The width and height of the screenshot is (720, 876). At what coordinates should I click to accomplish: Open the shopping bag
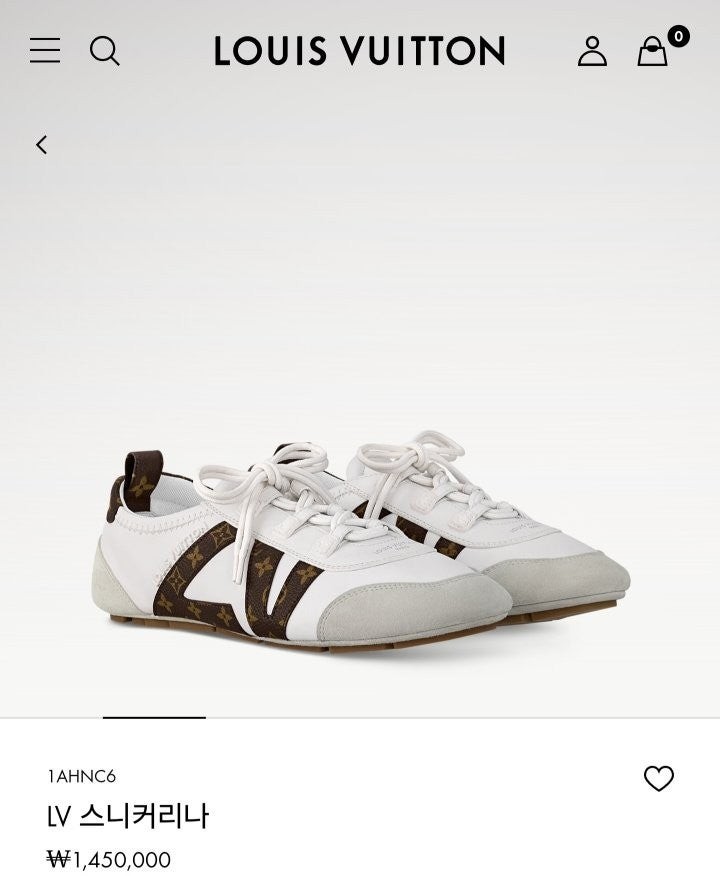pos(653,51)
